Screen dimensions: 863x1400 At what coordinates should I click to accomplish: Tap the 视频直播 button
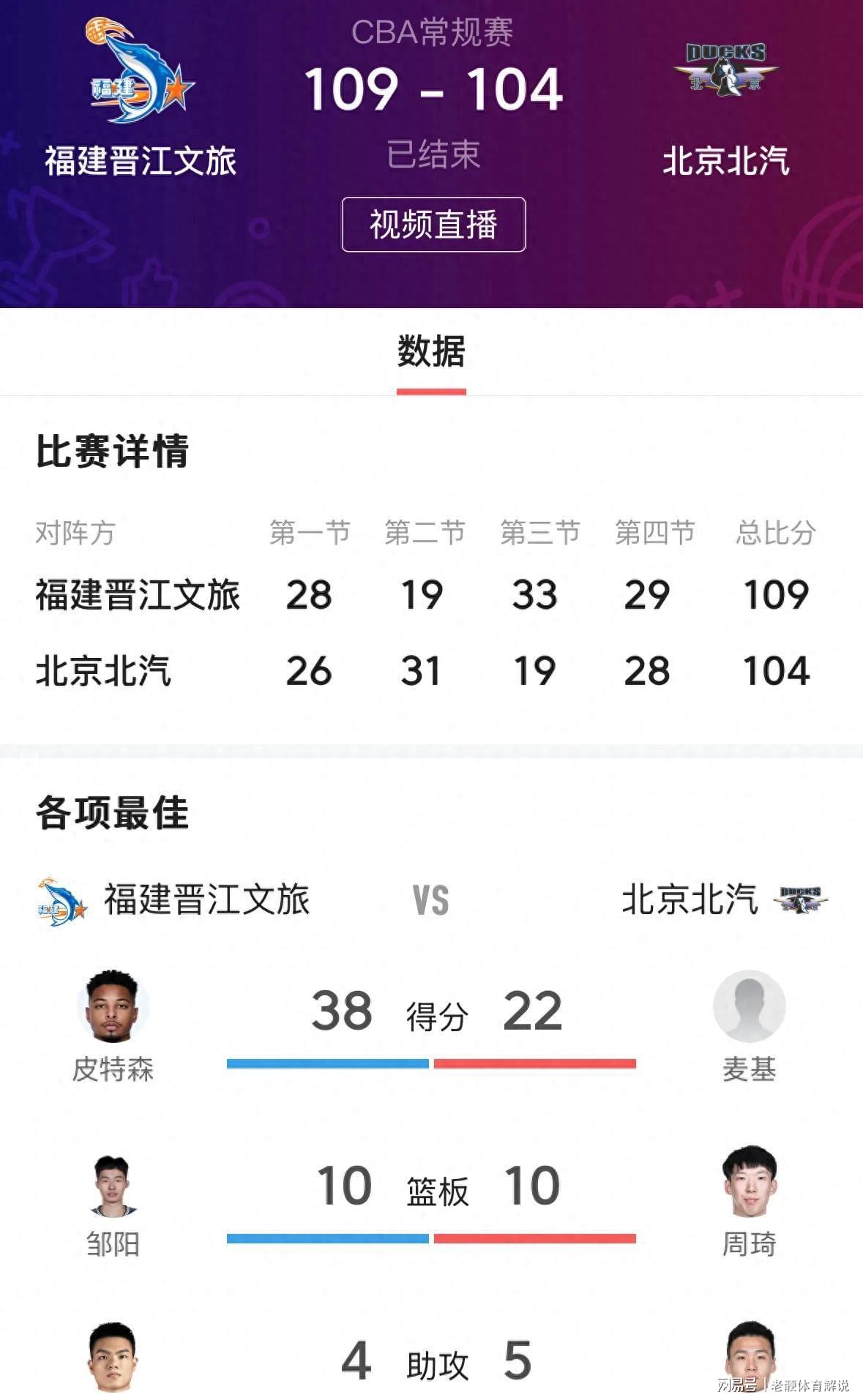point(433,225)
